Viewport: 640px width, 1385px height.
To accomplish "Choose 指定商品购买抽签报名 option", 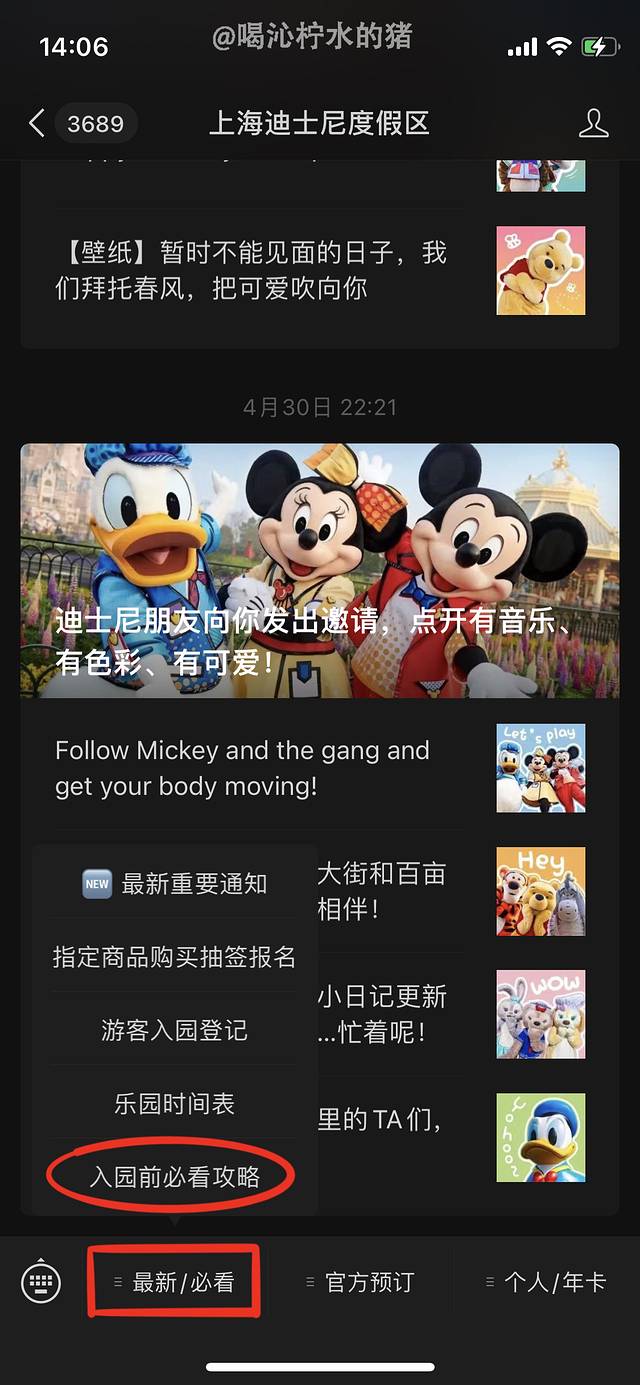I will (x=175, y=957).
